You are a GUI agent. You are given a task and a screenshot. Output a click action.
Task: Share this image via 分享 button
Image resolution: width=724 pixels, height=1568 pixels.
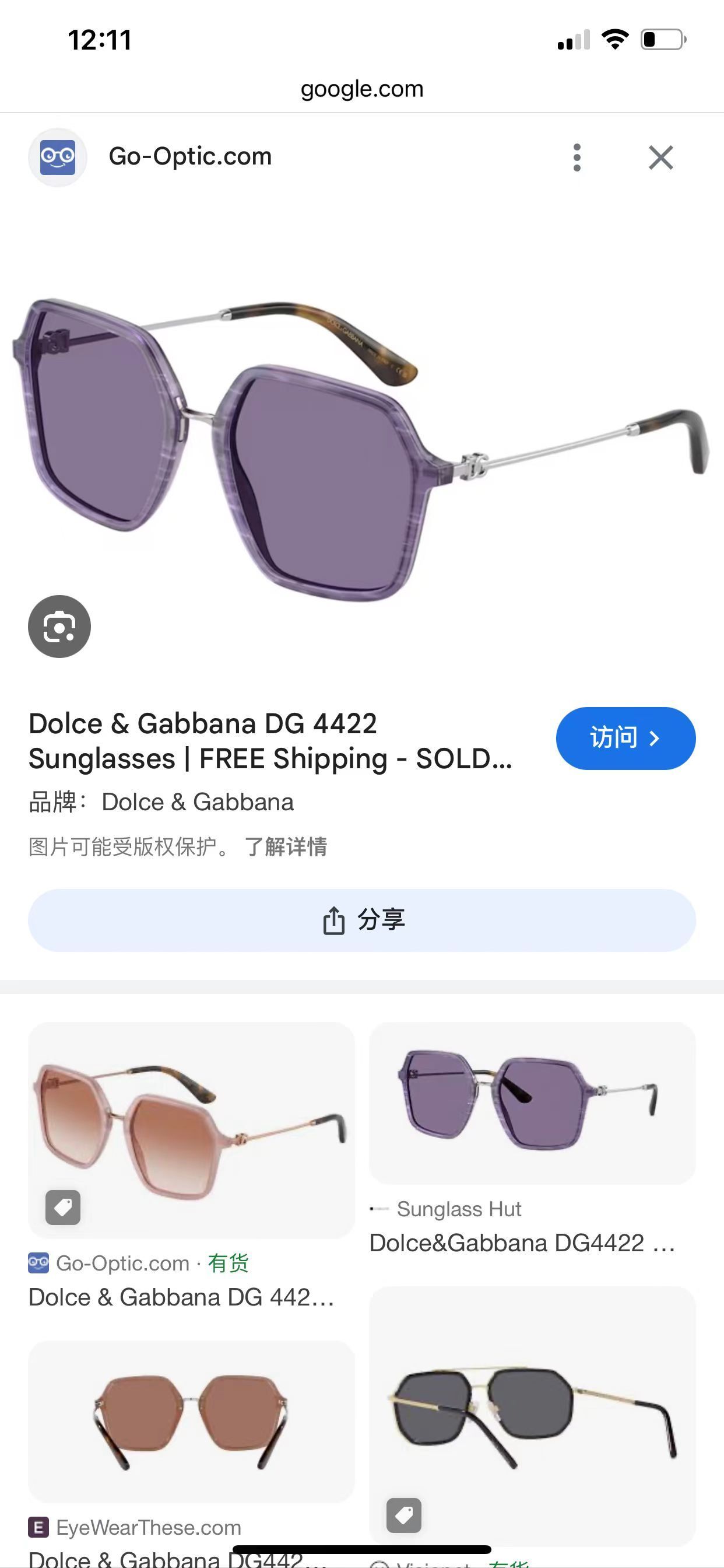click(x=362, y=920)
